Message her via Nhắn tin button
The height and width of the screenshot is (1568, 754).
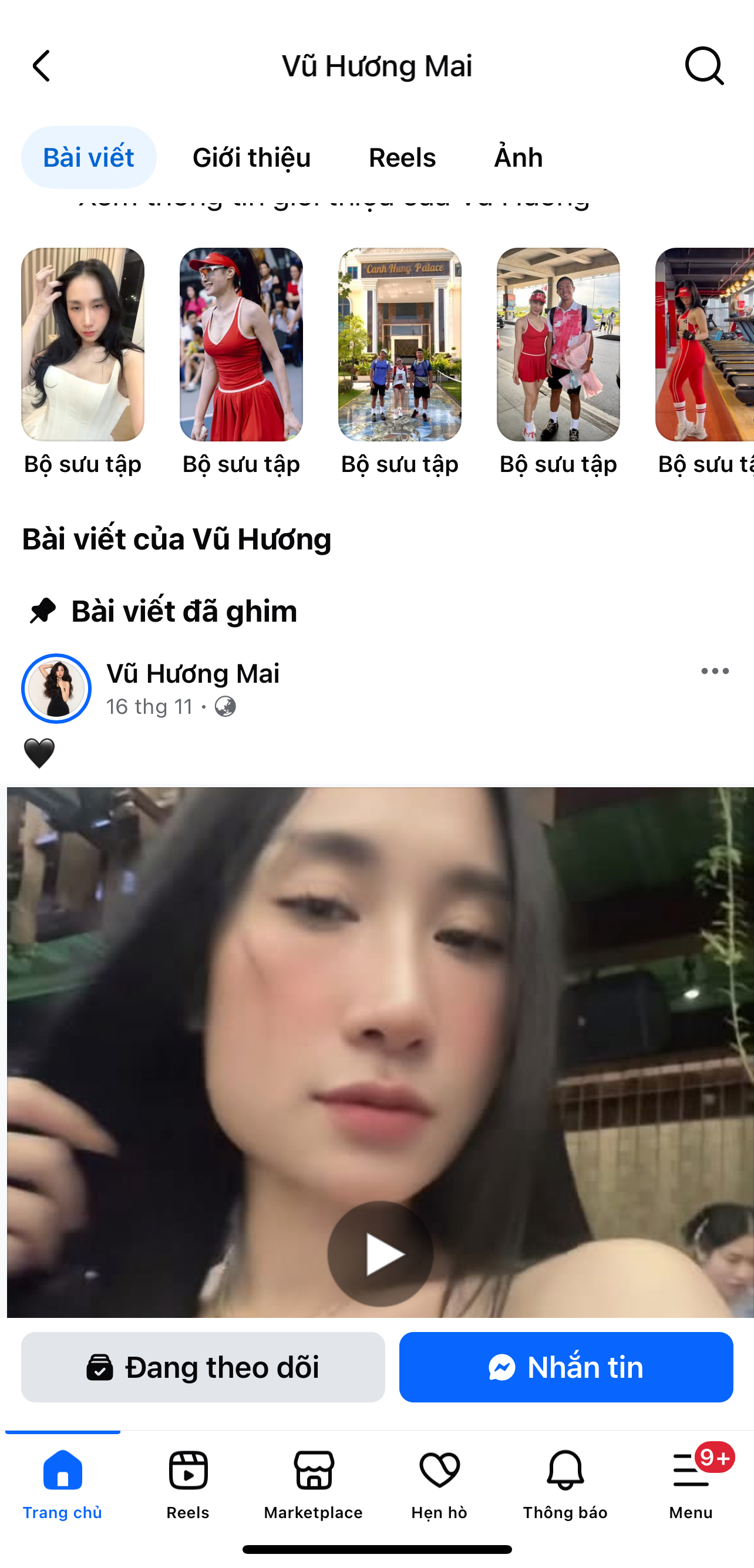pos(566,1367)
